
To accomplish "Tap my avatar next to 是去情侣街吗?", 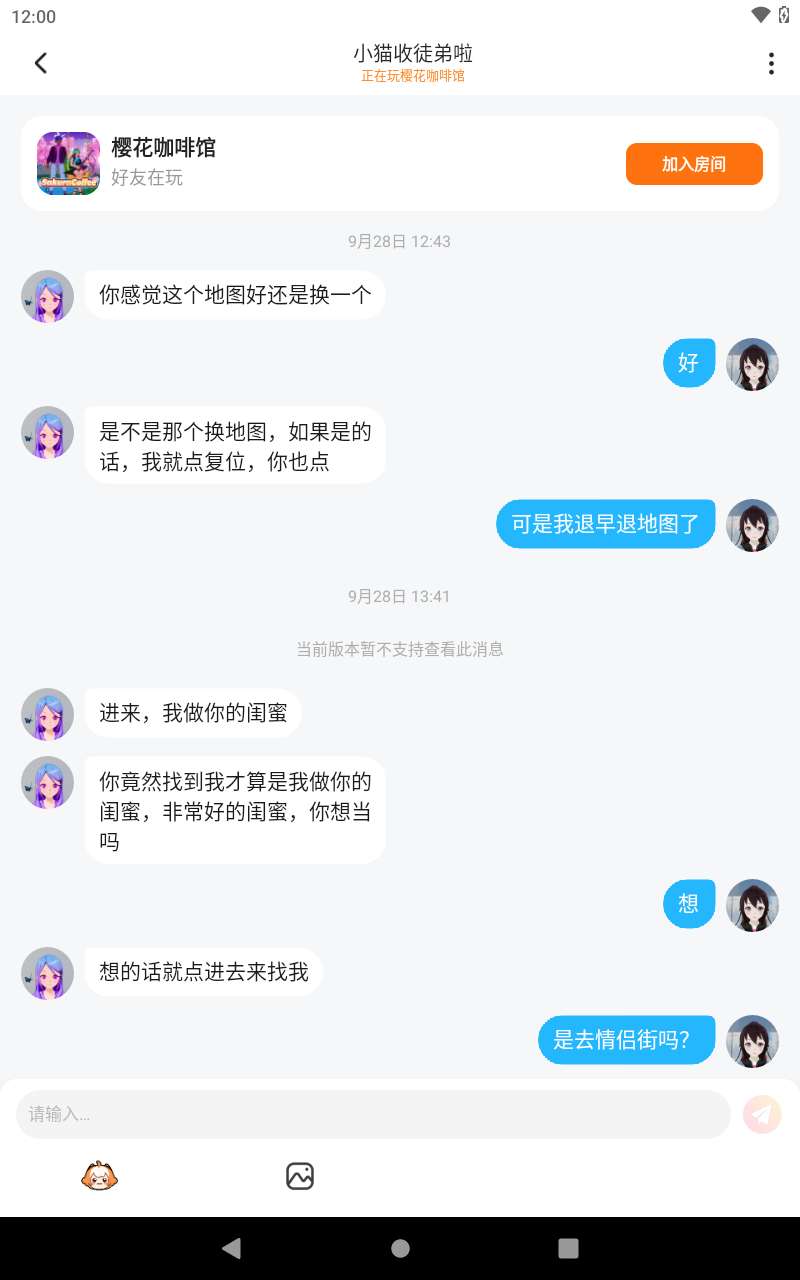I will 752,1041.
